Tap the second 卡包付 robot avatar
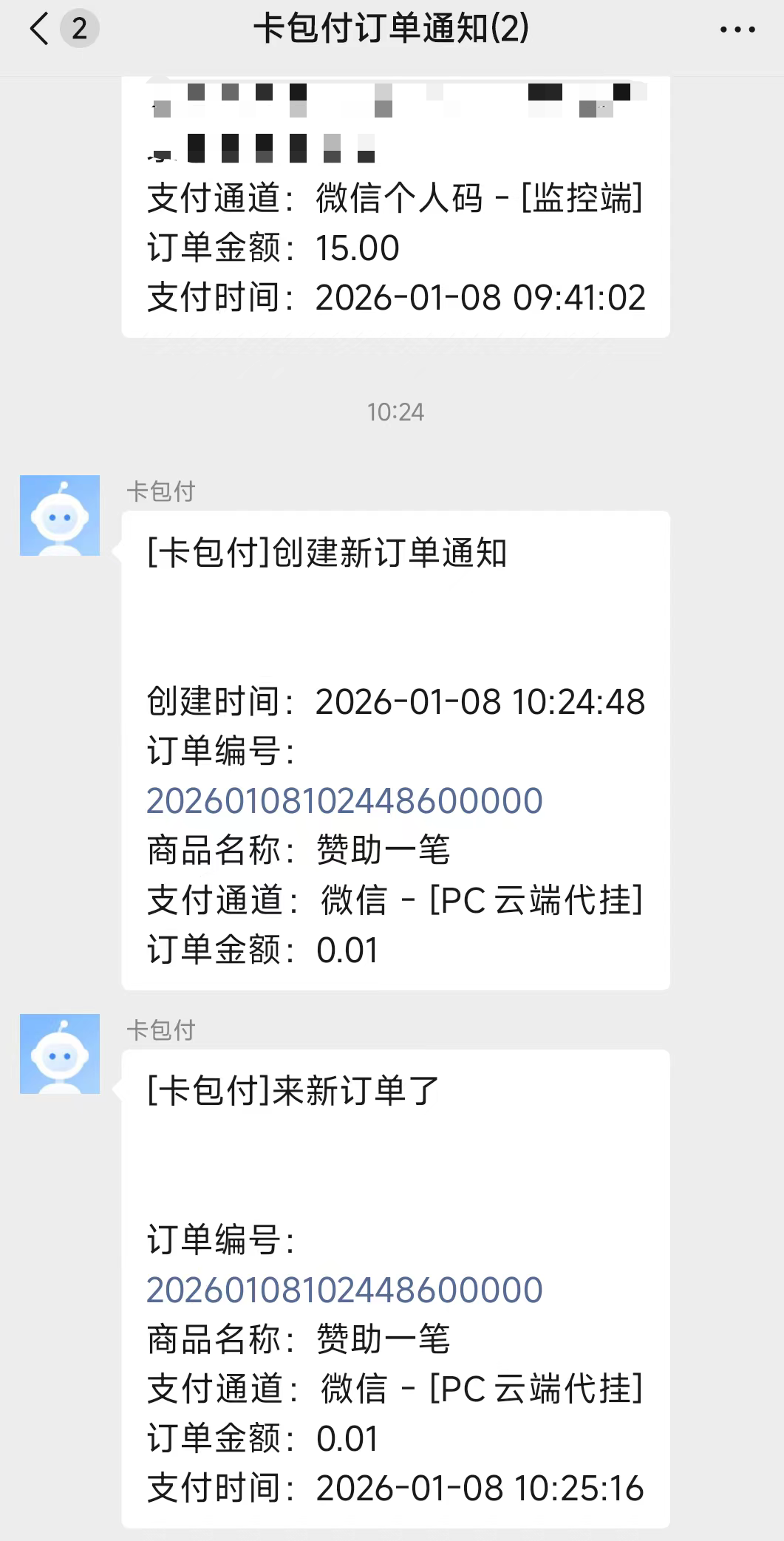Screen dimensions: 784x1541 pyautogui.click(x=59, y=1054)
